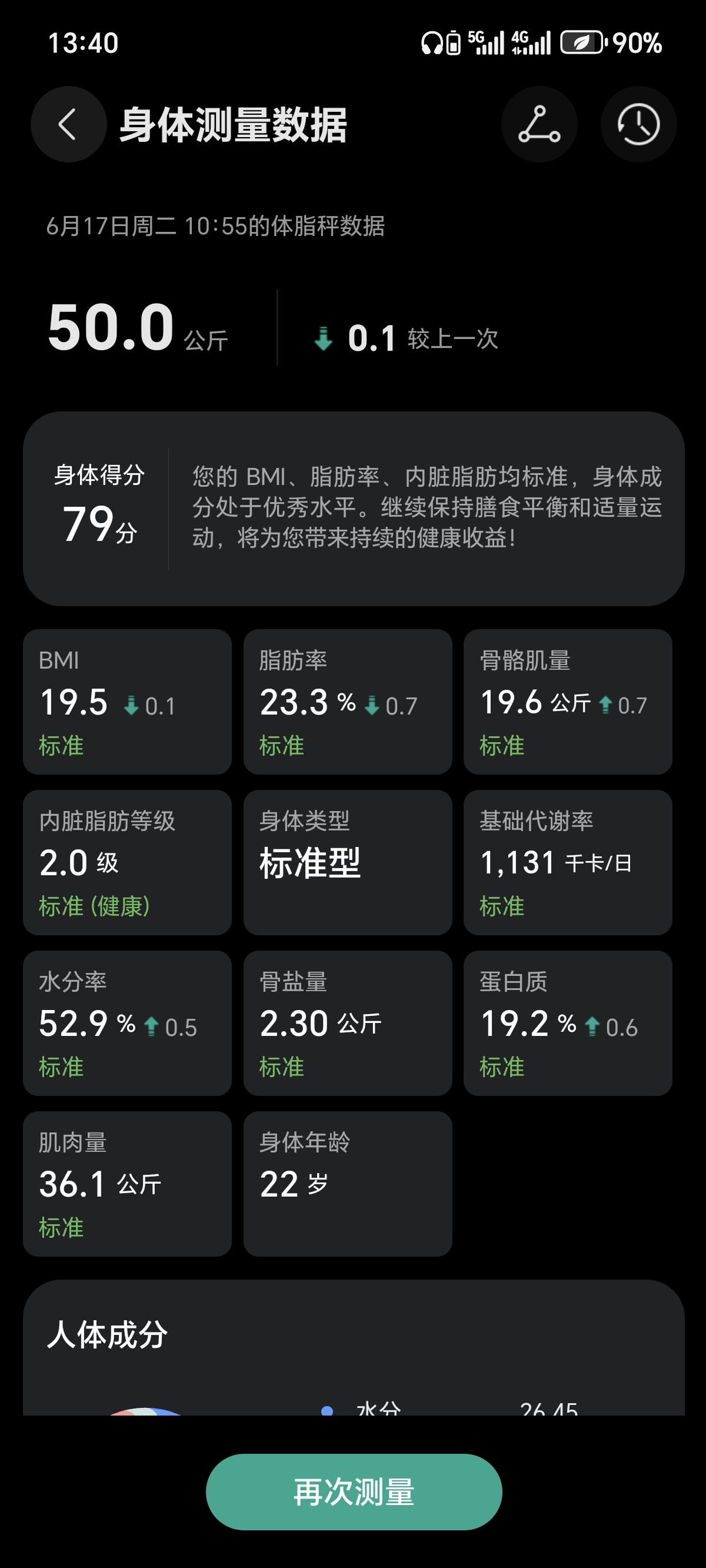
Task: View 身体年龄 22 岁 details
Action: tap(348, 1184)
